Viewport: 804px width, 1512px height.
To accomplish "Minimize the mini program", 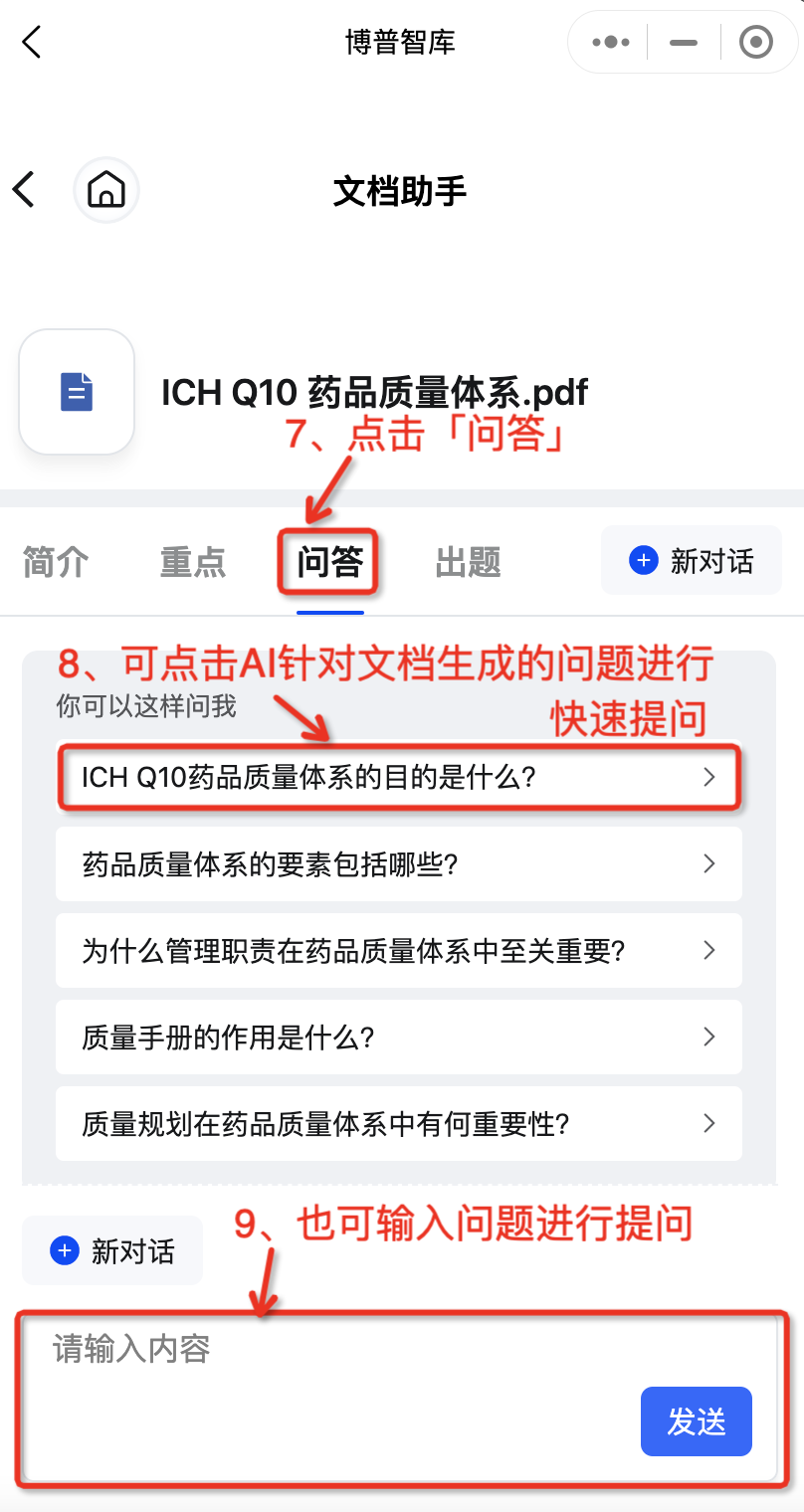I will (684, 43).
